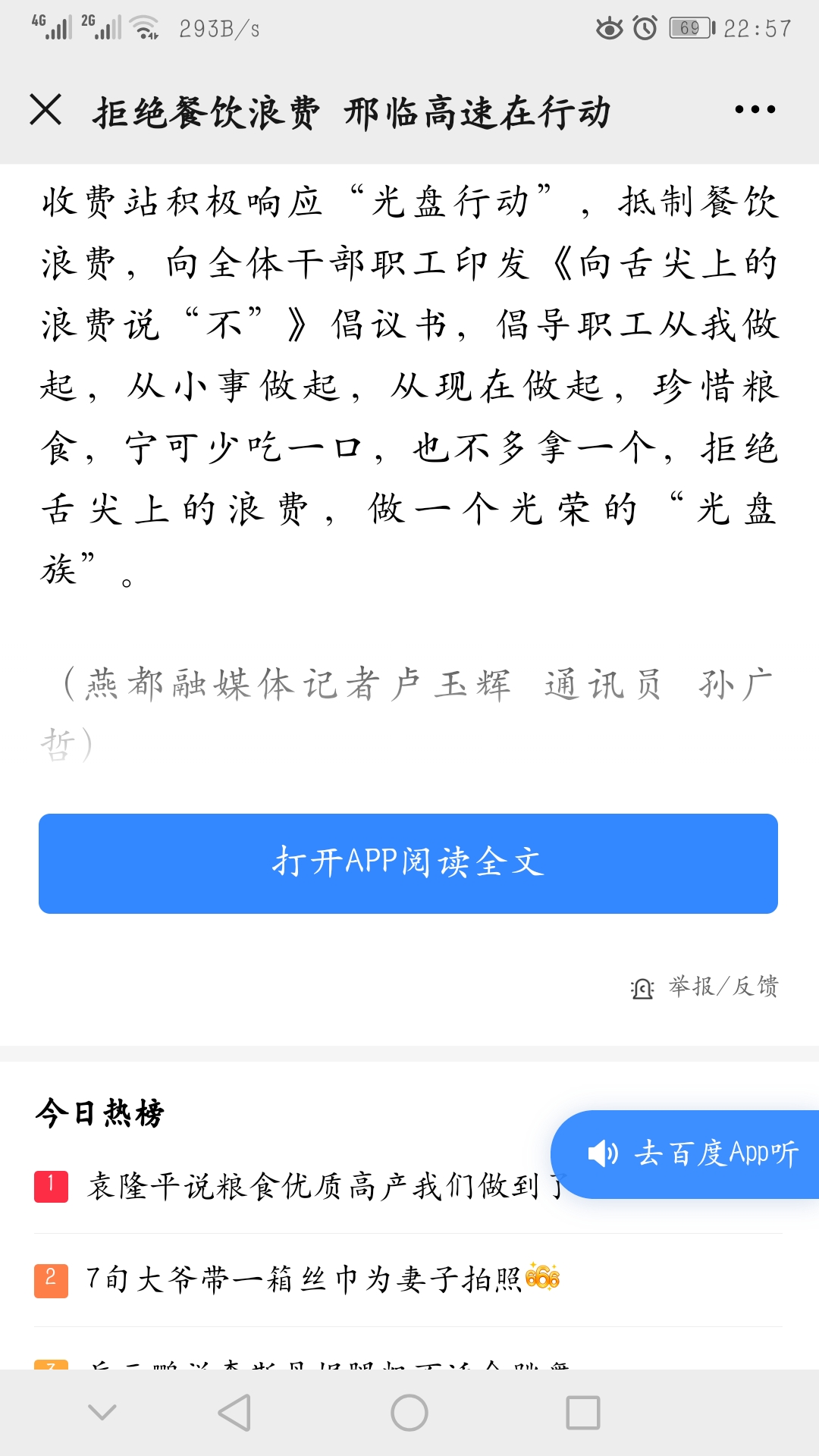This screenshot has width=819, height=1456.
Task: Open 举报/反馈 report link
Action: pyautogui.click(x=705, y=987)
